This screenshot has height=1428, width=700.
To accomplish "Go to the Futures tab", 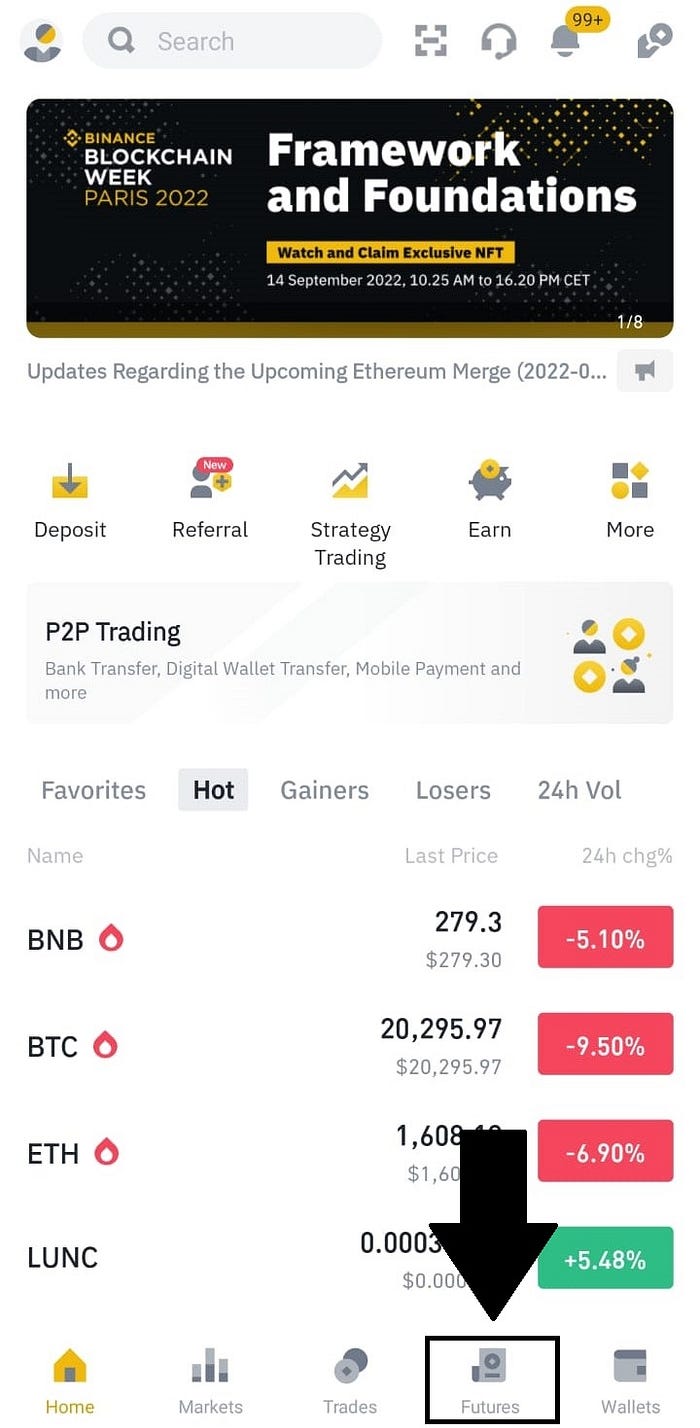I will click(x=490, y=1380).
